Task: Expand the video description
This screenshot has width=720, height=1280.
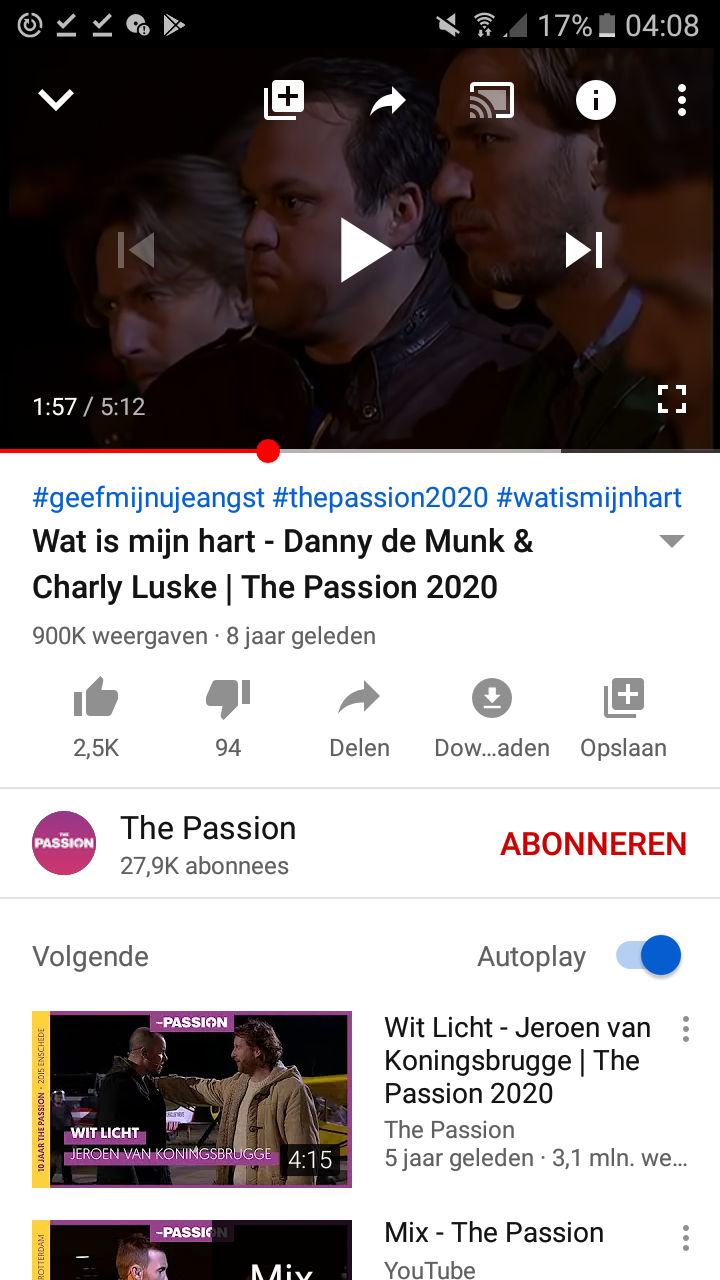Action: [x=672, y=541]
